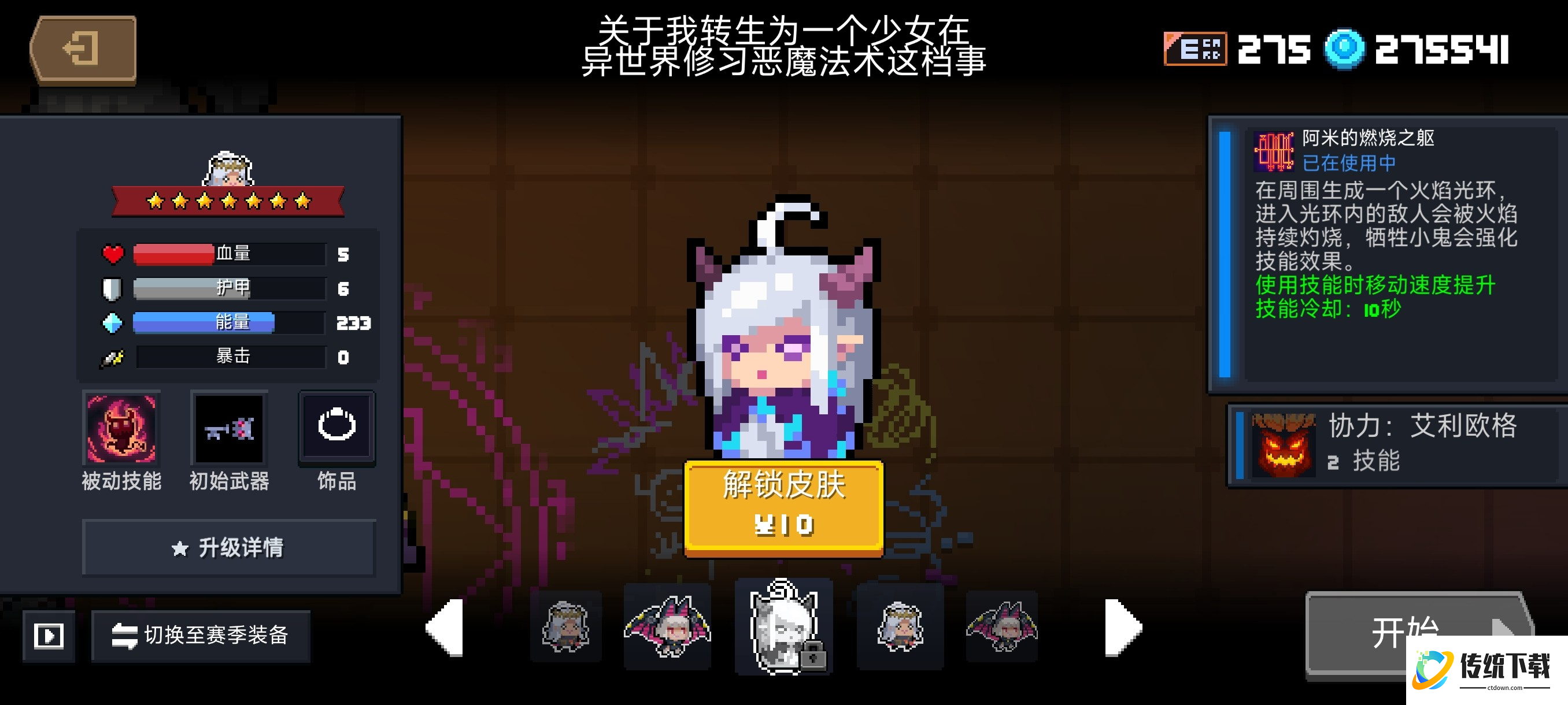Viewport: 1568px width, 705px height.
Task: Open the accessory (饰品) slot
Action: click(336, 429)
